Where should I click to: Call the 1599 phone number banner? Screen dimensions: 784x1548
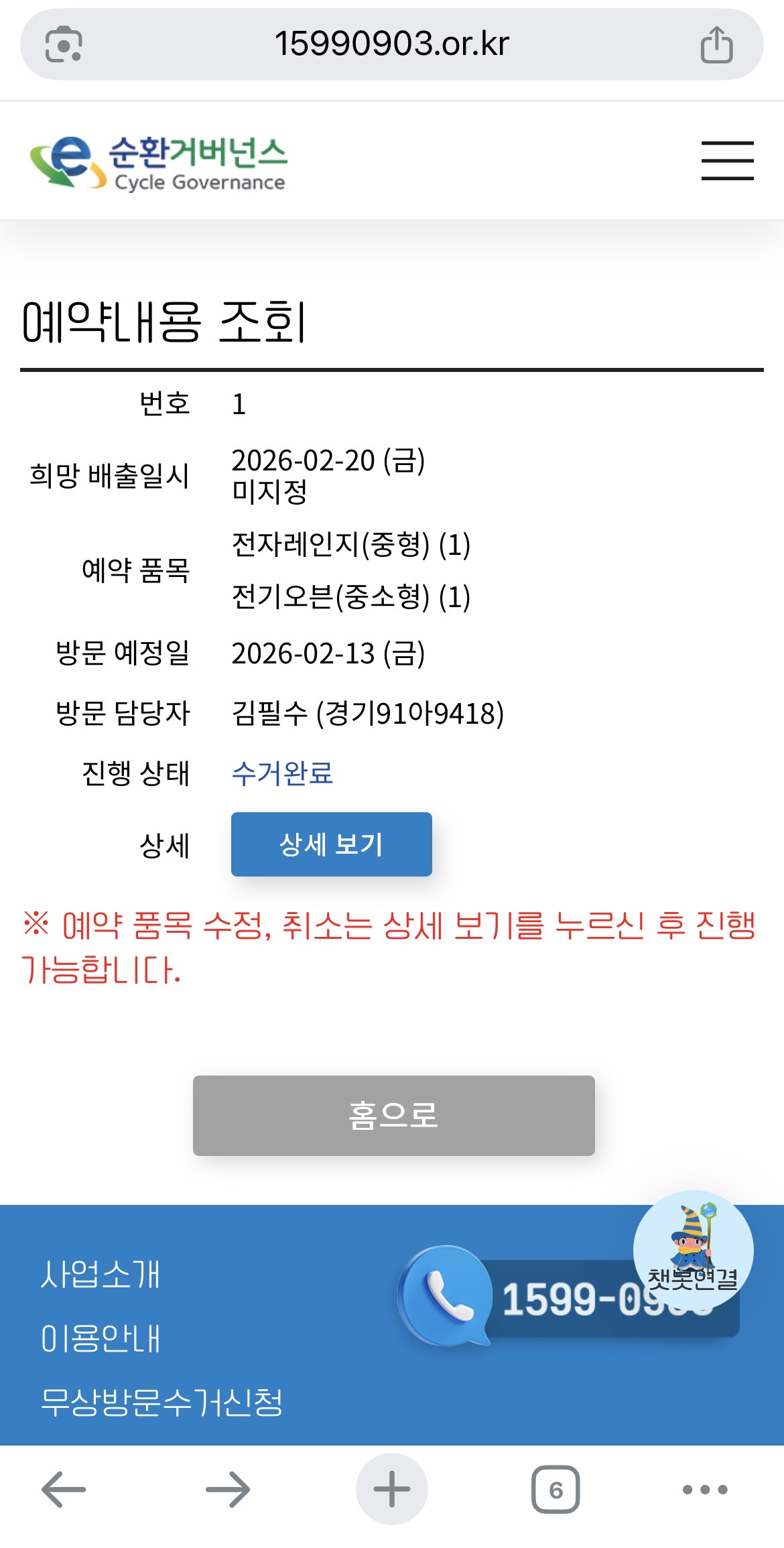(x=570, y=1297)
